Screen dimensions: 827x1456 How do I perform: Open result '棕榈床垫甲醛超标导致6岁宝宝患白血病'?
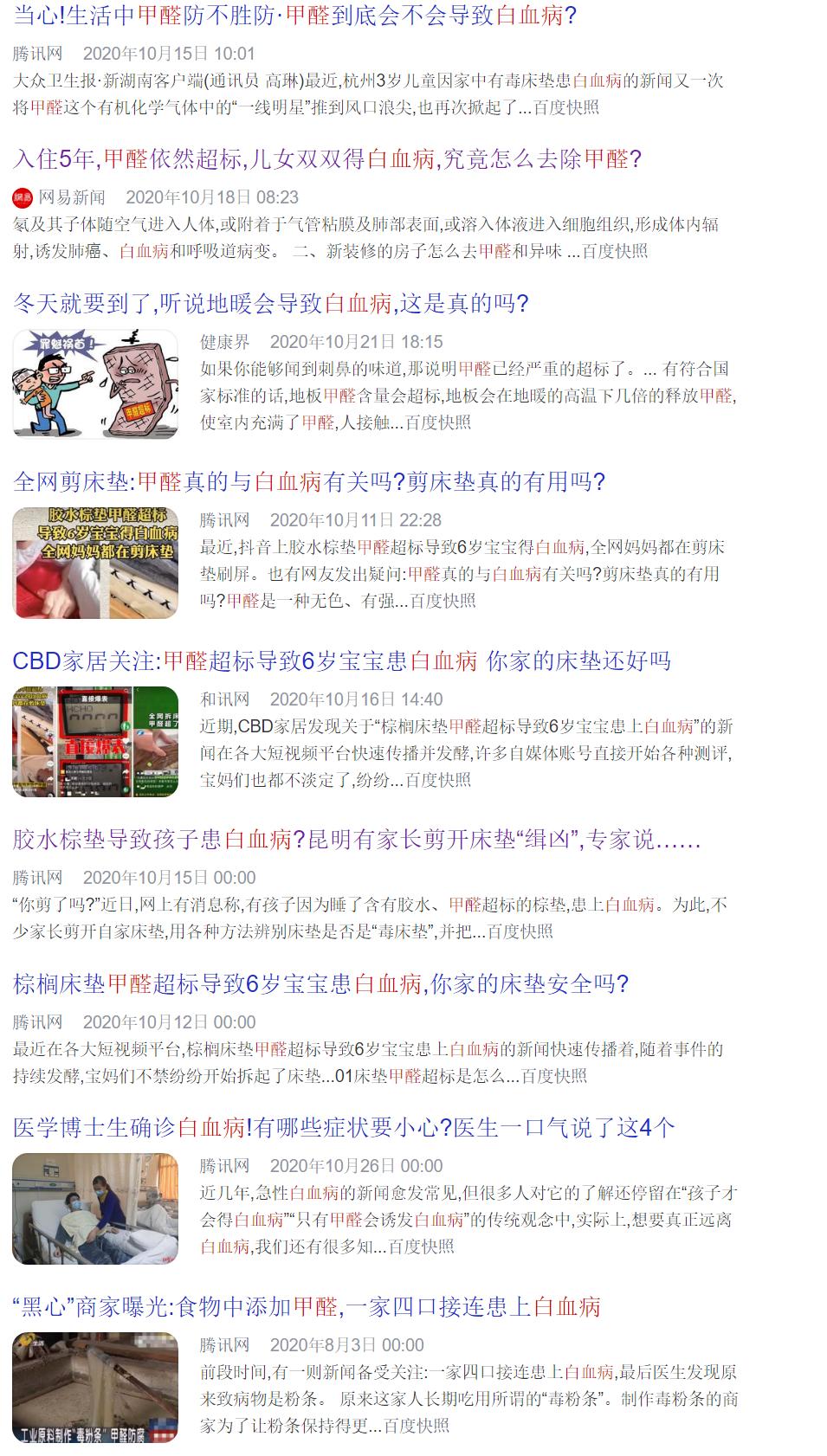(320, 984)
